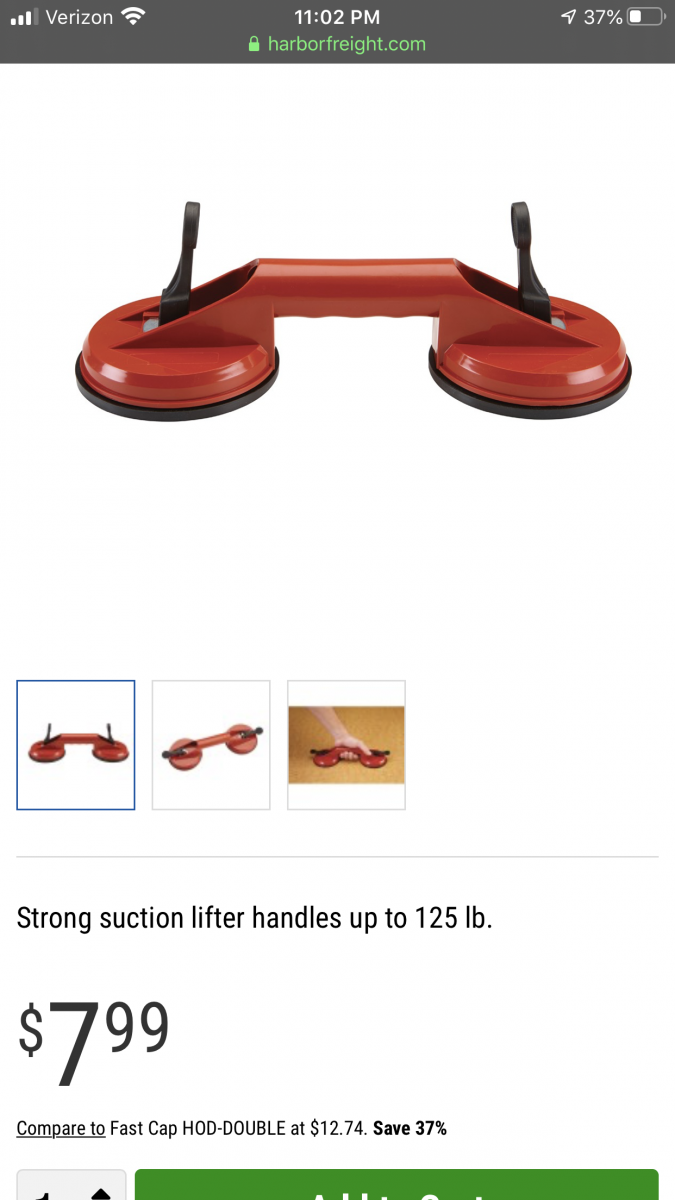Tap the harborfreight.com address bar
The width and height of the screenshot is (675, 1200).
[337, 44]
